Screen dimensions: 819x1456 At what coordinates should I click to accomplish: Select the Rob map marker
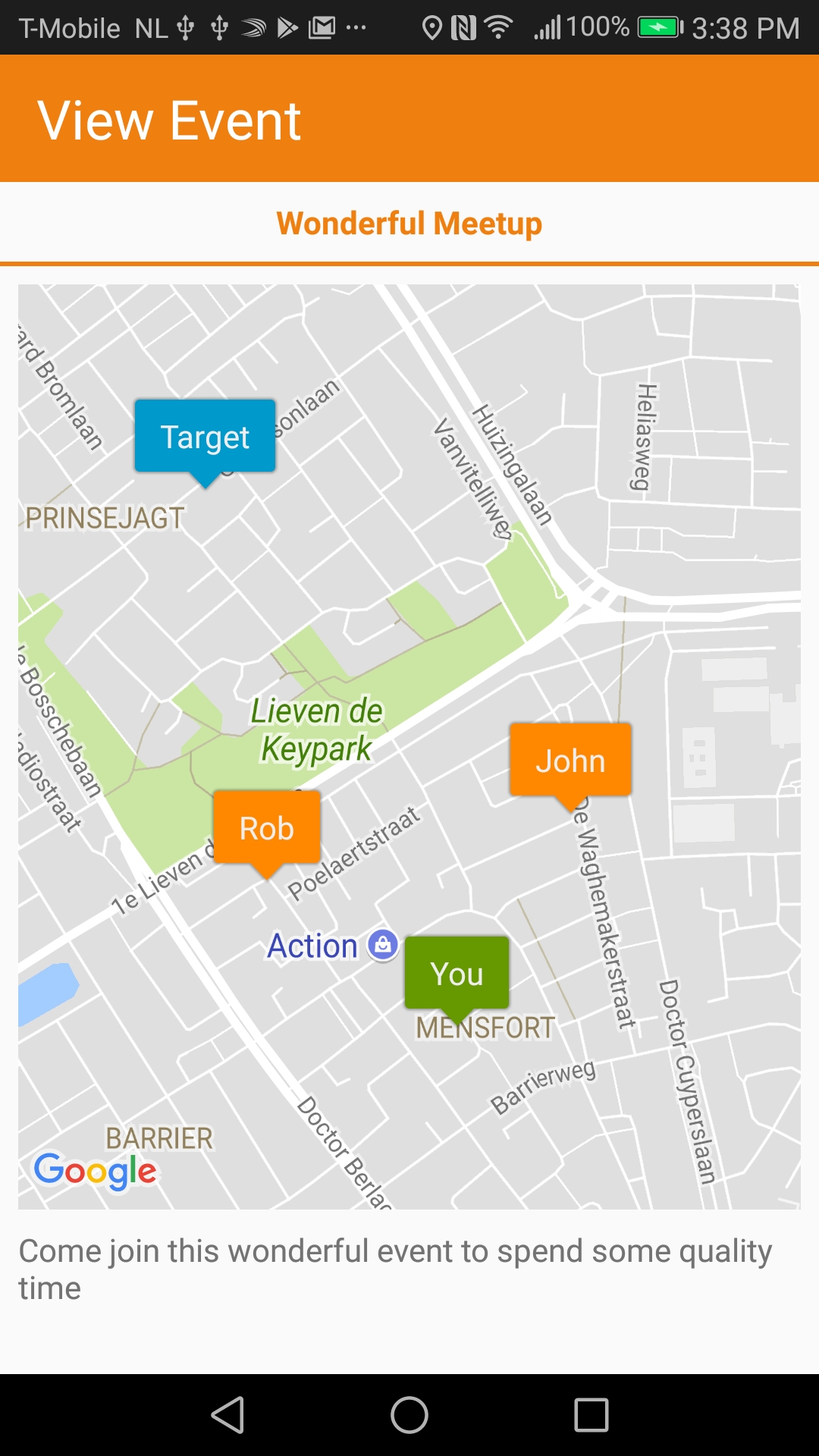265,827
